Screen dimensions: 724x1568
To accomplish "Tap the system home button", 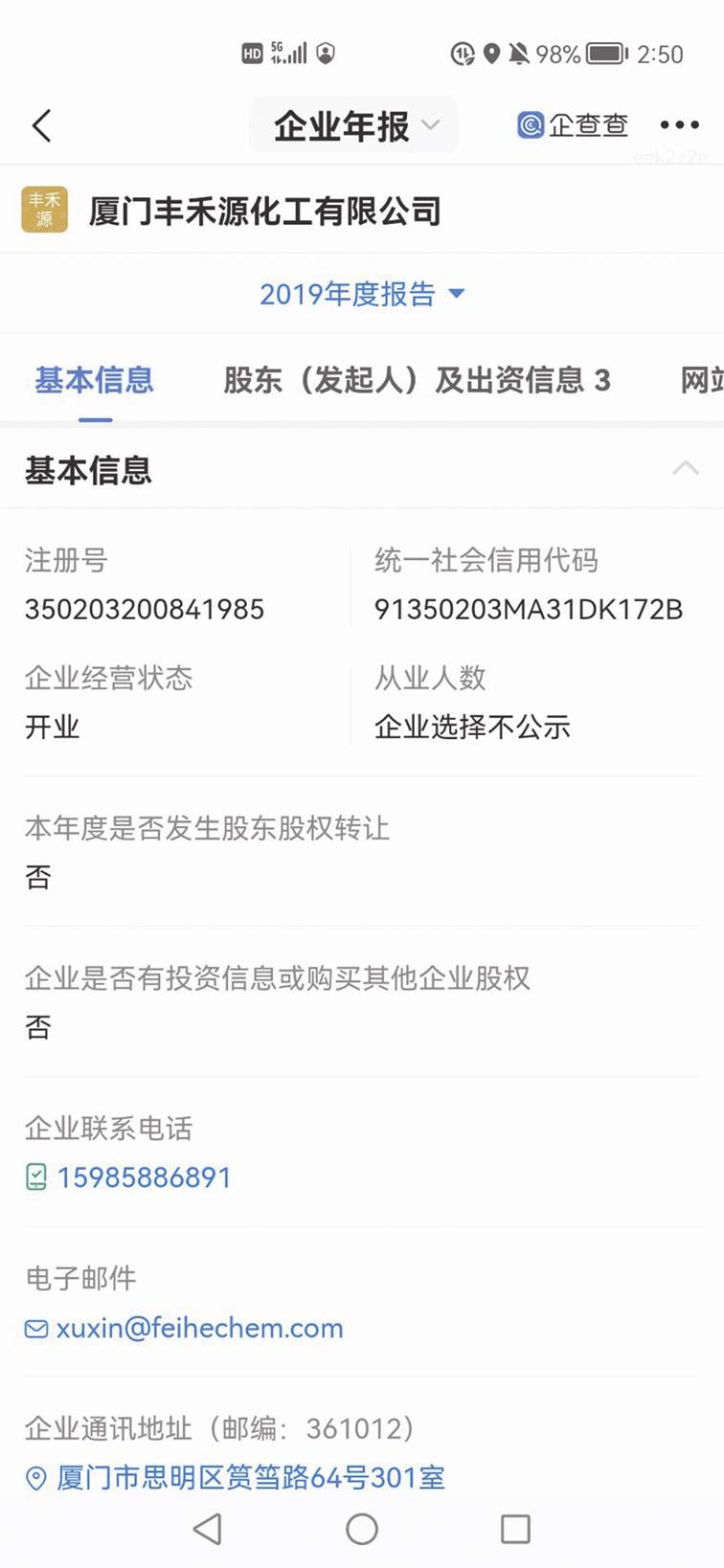I will pyautogui.click(x=362, y=1529).
